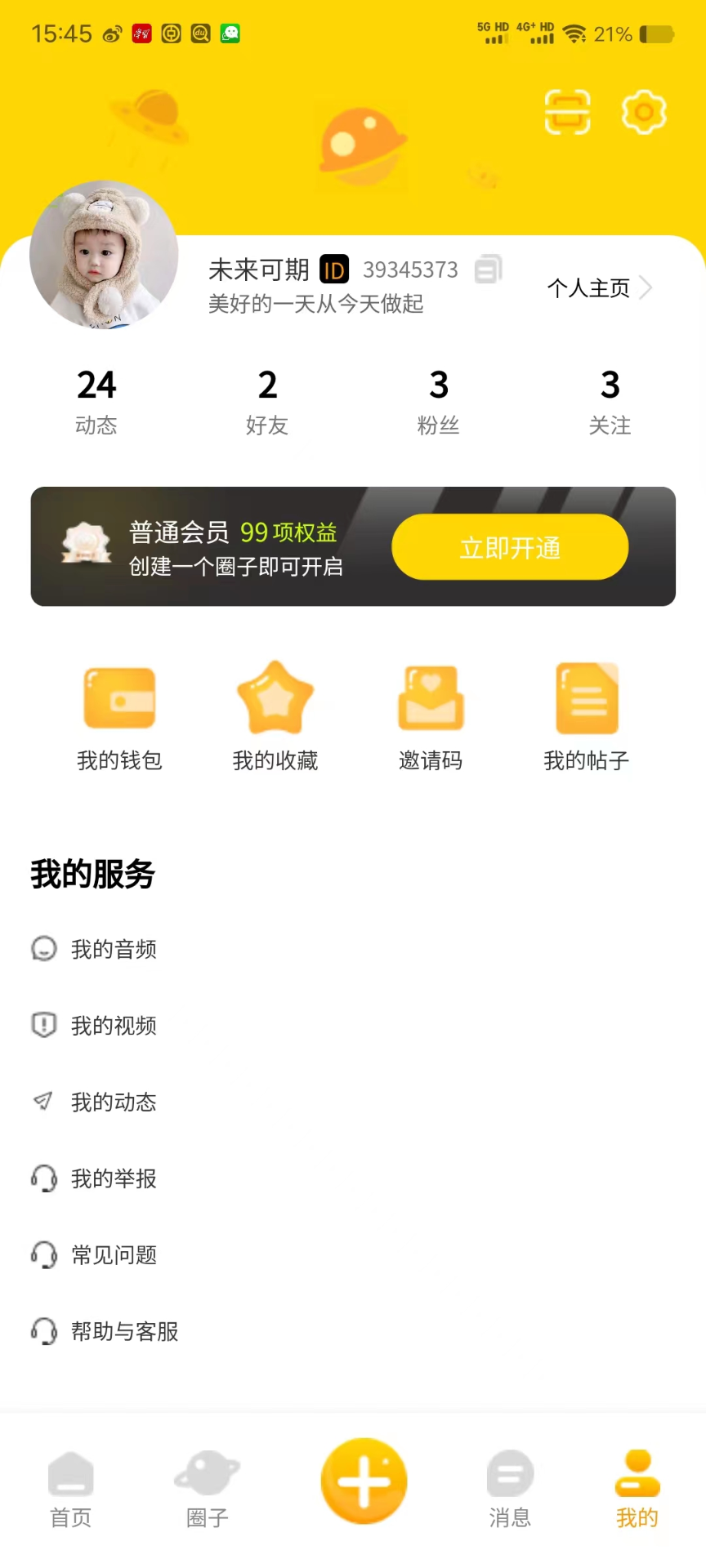Open 我的钱包 wallet
706x1568 pixels.
point(119,716)
